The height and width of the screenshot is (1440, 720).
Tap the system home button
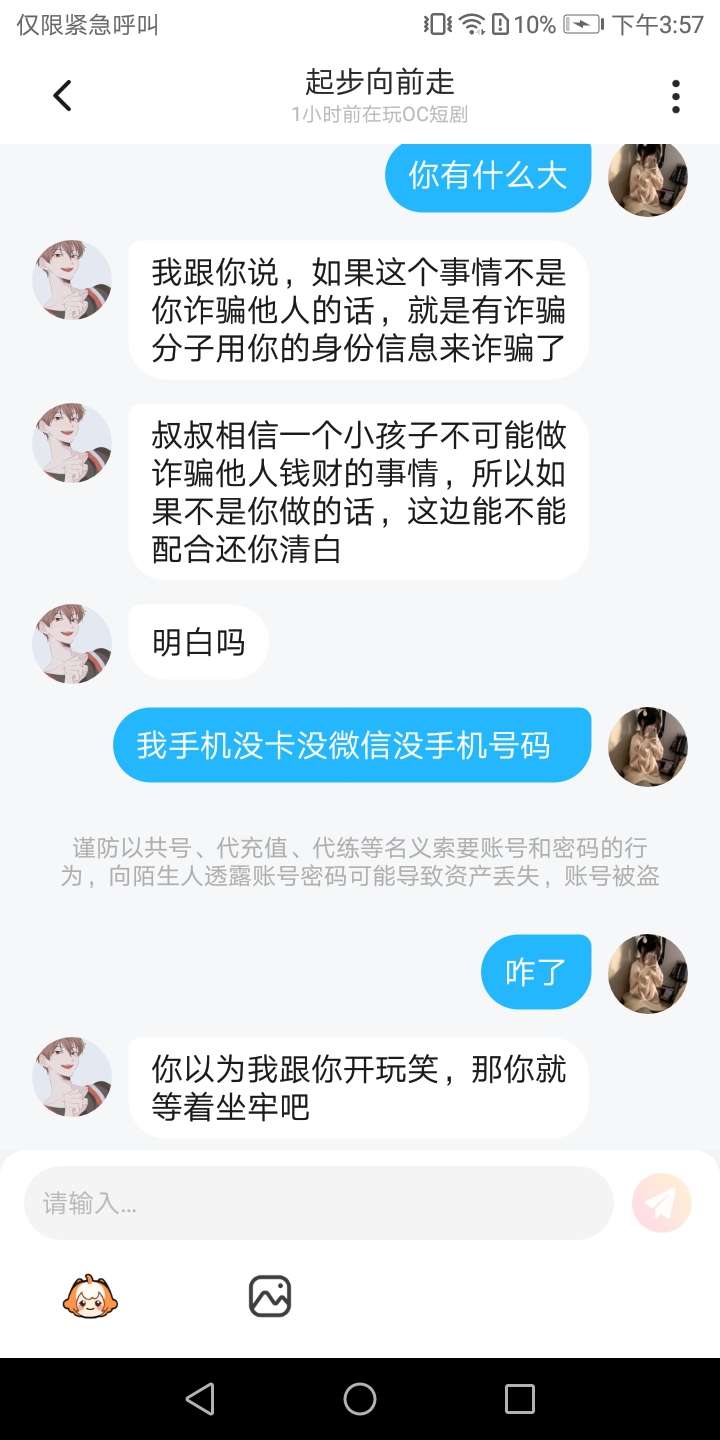tap(360, 1399)
